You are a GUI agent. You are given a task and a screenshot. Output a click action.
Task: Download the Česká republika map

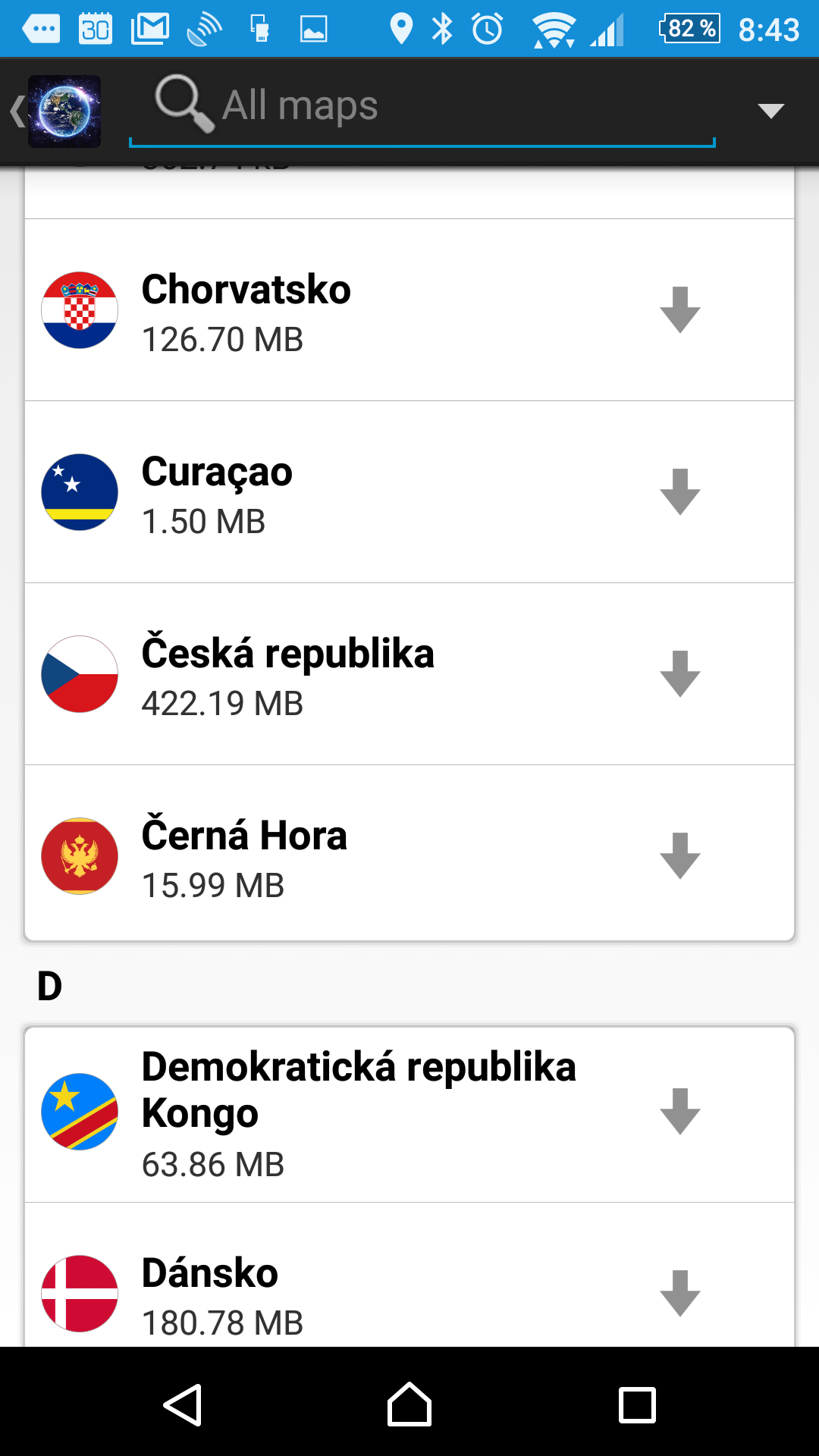680,673
